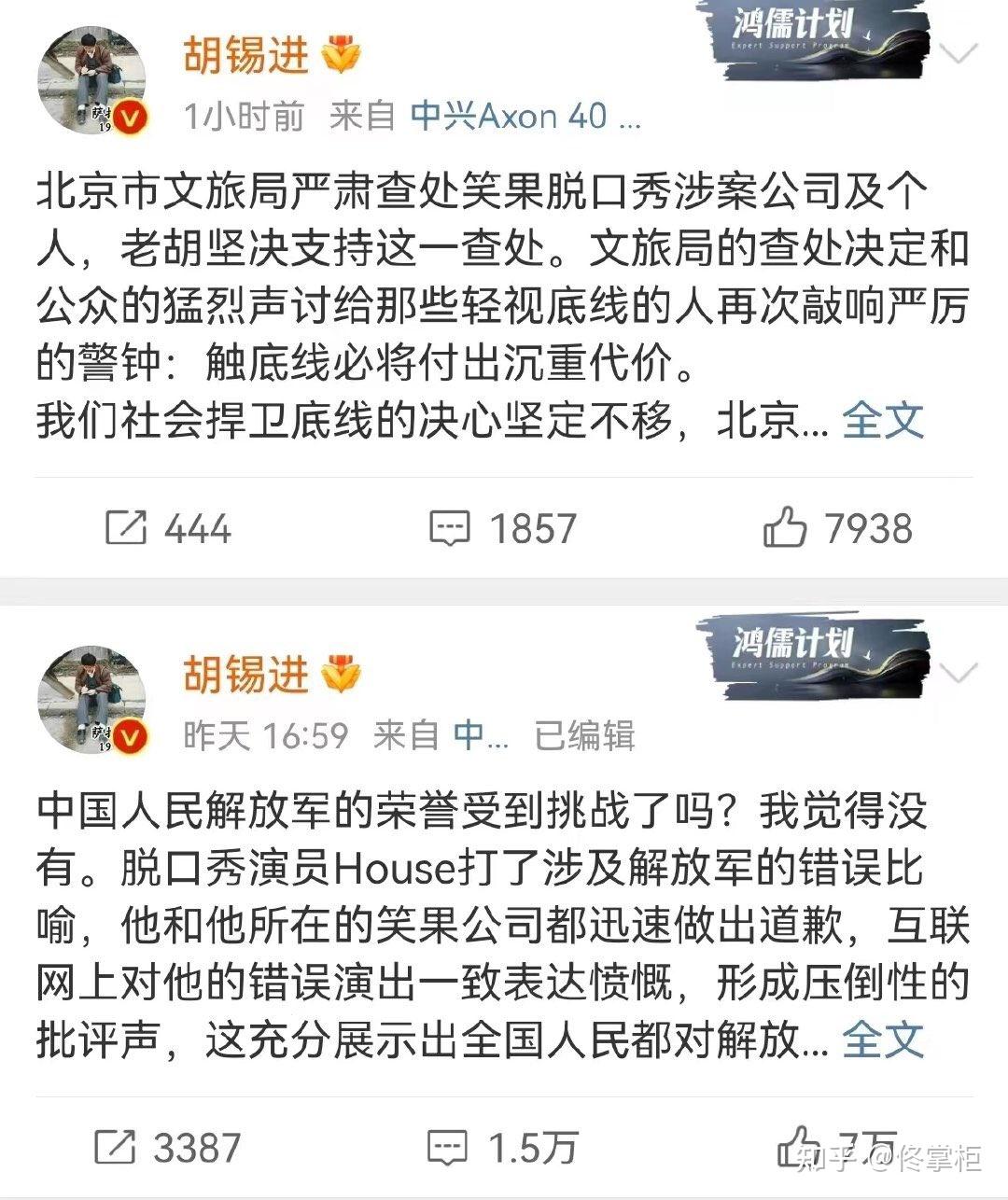
Task: Open the chevron menu on the 昨天 16:59 post
Action: point(958,672)
